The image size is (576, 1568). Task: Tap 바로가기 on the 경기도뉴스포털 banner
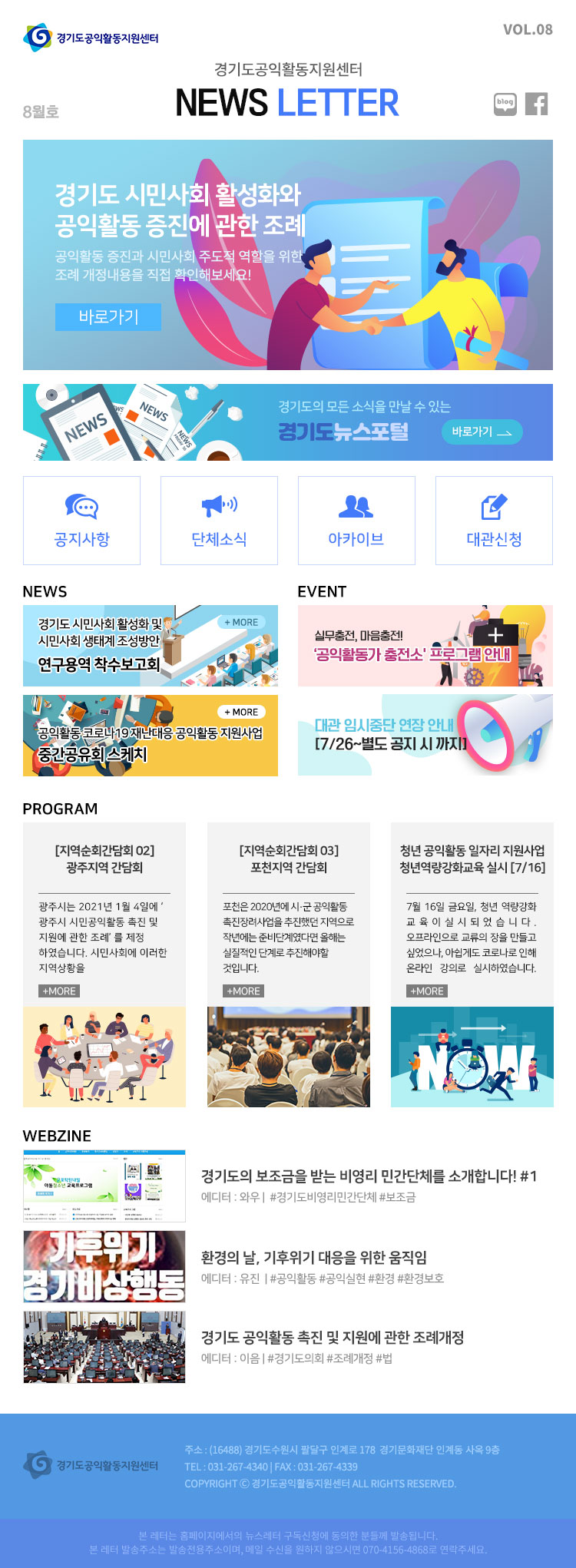click(482, 432)
